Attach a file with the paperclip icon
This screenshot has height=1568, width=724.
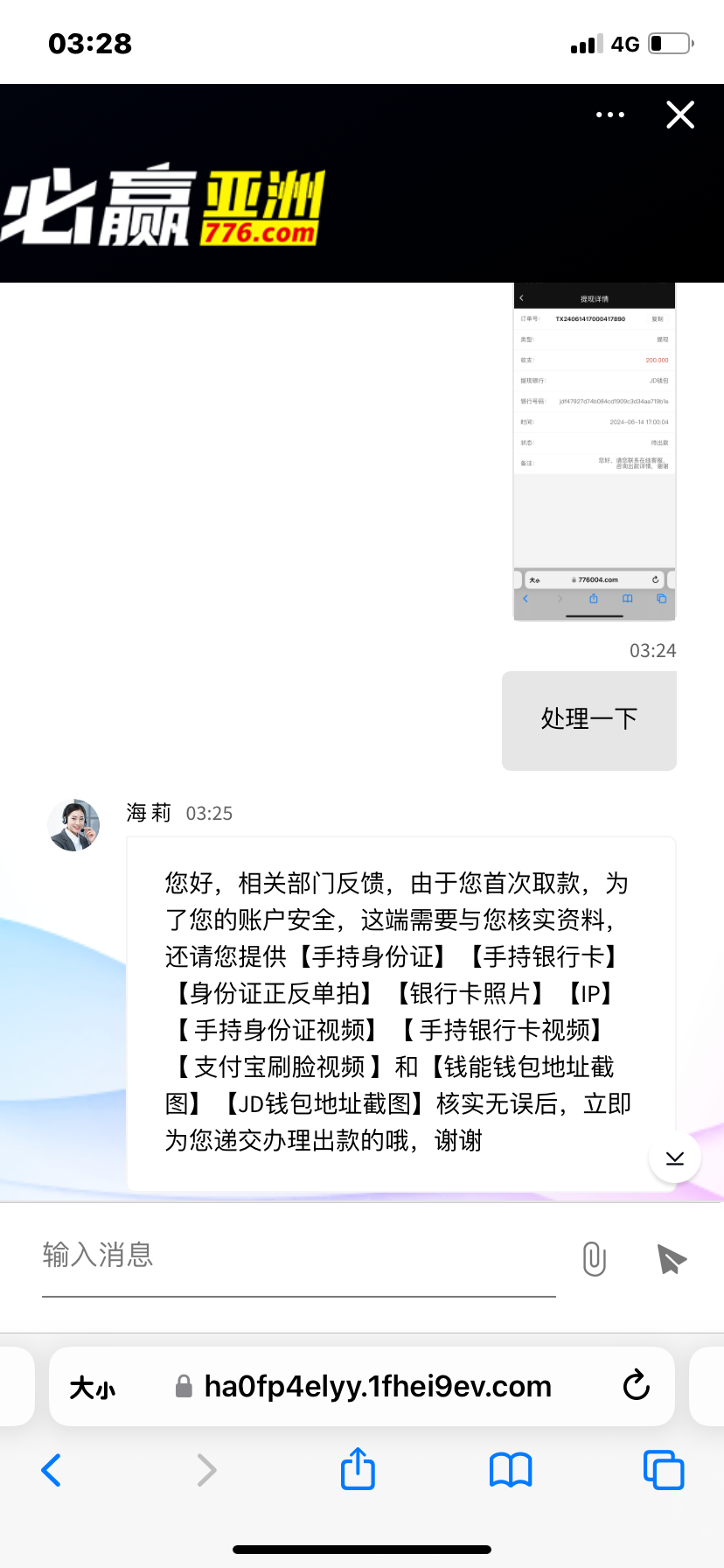pyautogui.click(x=594, y=1259)
